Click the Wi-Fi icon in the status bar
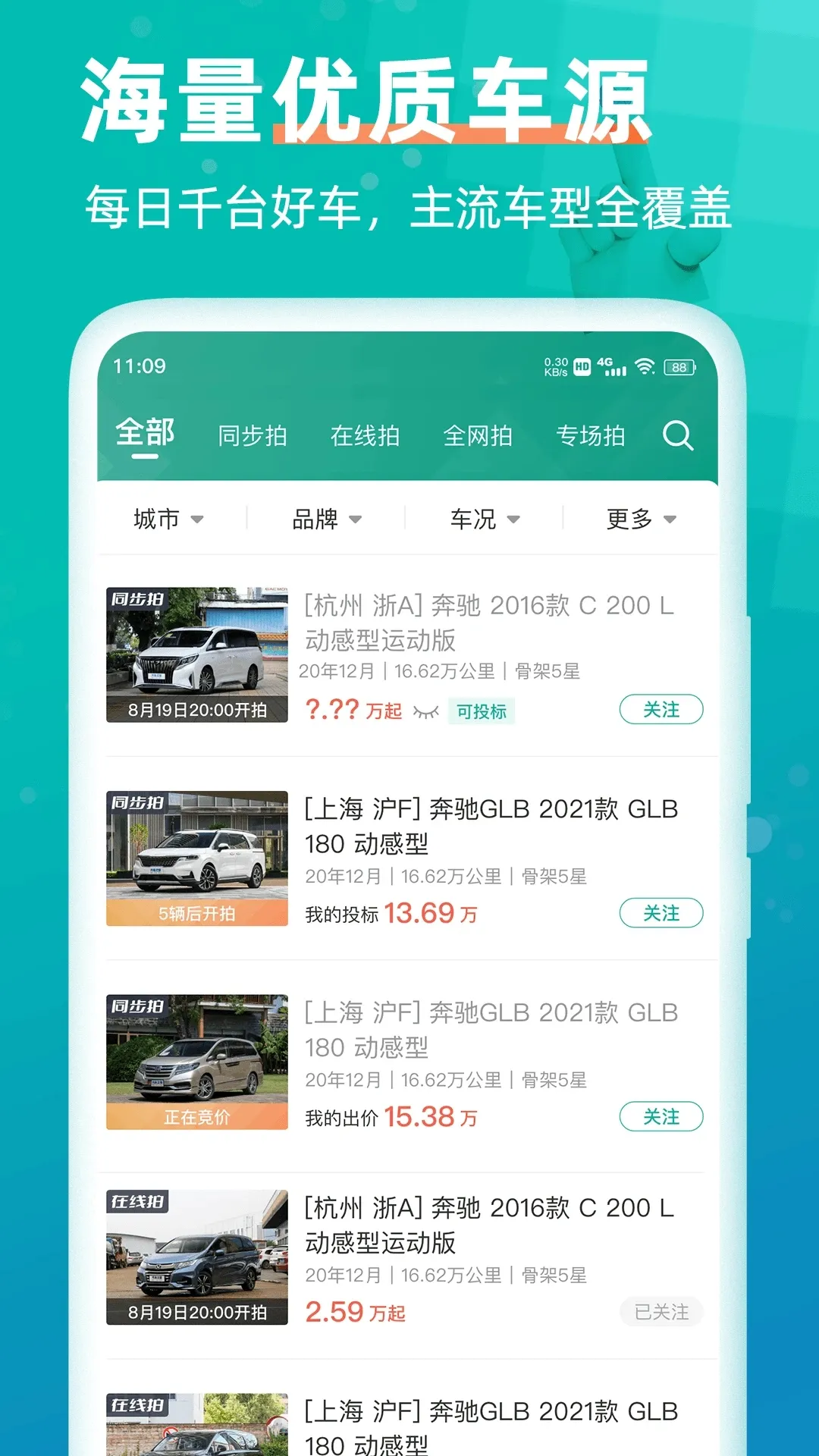Screen dimensions: 819x1456 tap(644, 366)
